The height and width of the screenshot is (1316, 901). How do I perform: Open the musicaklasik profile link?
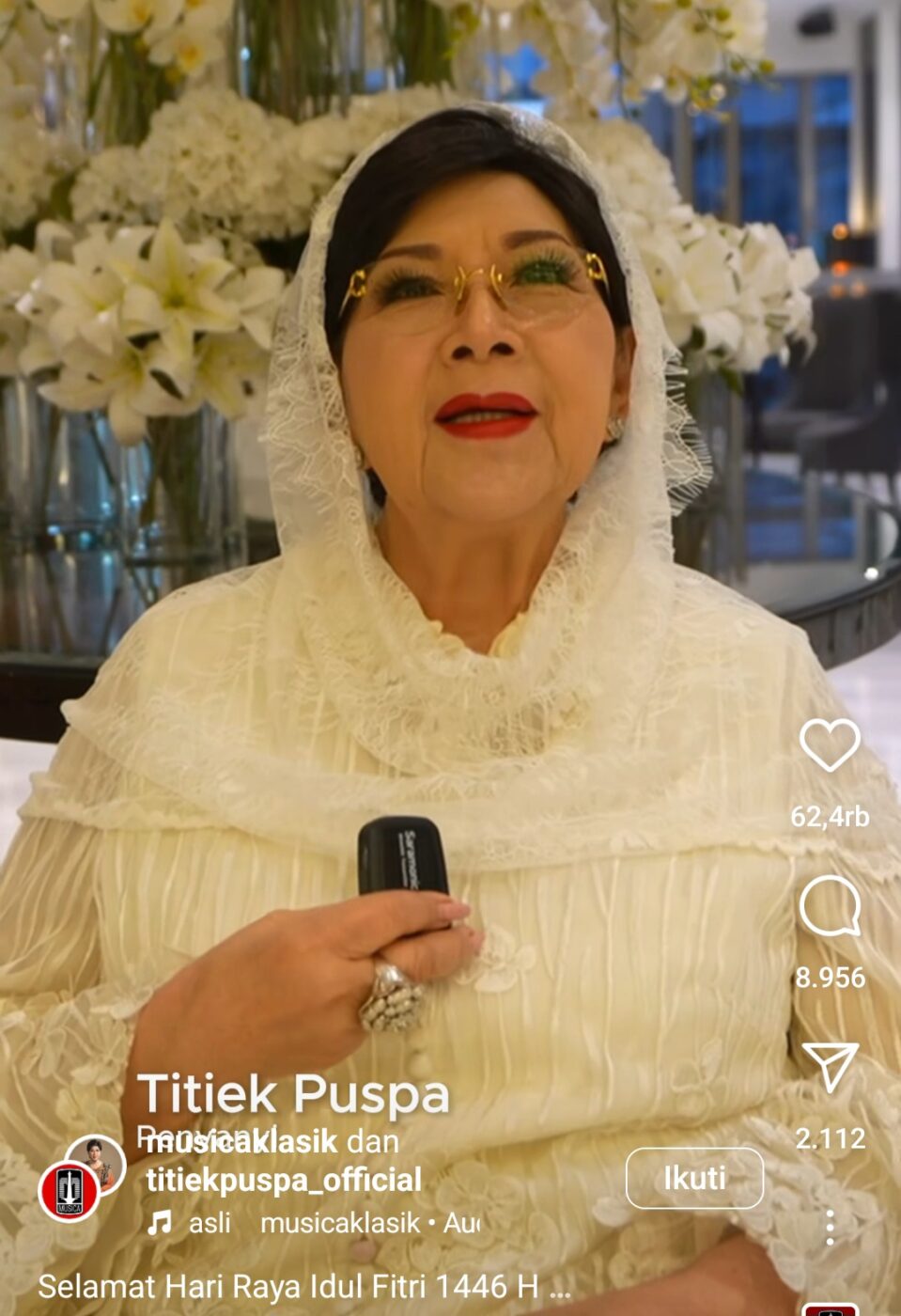coord(242,1141)
